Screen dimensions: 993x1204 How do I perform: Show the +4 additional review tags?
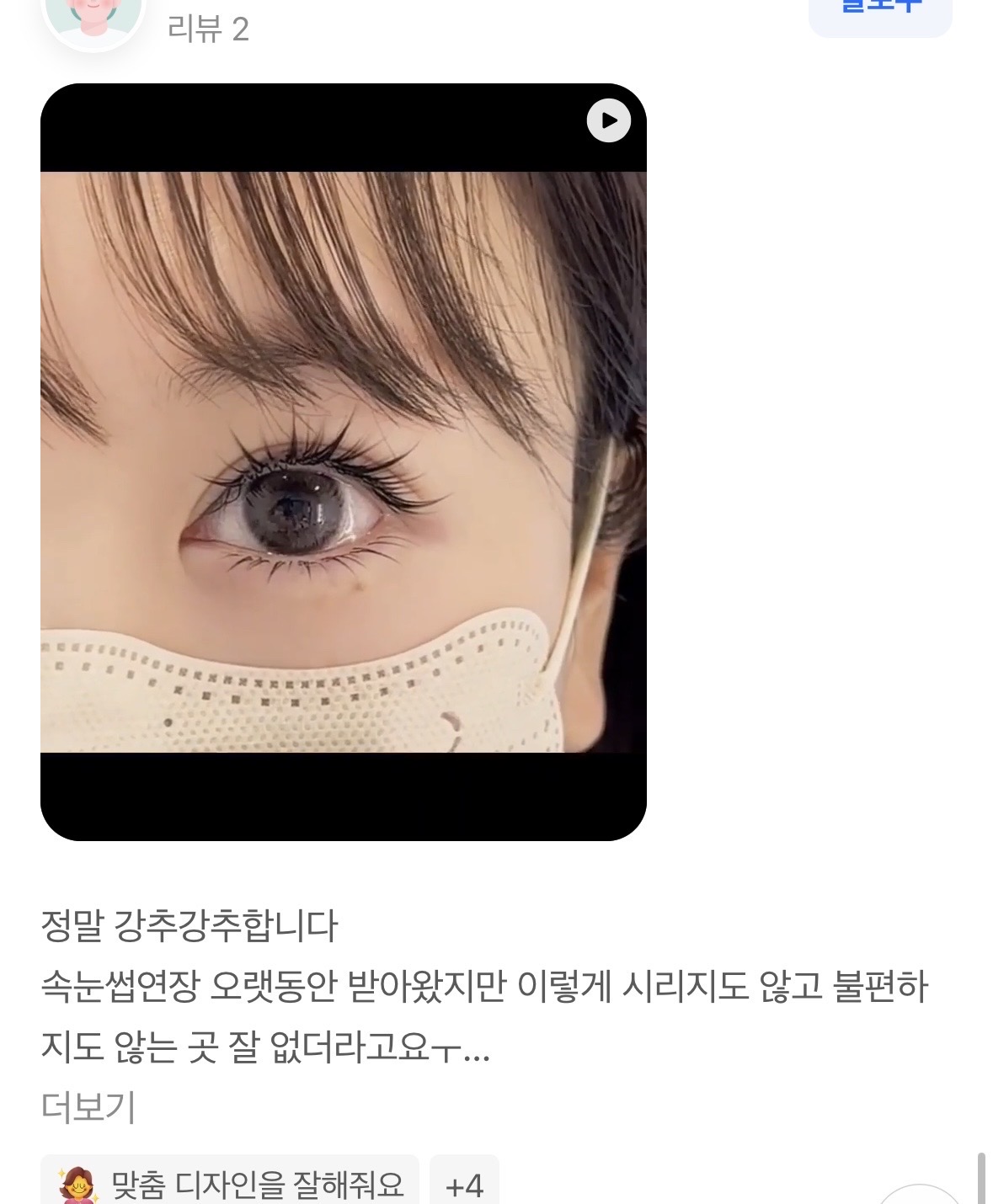click(464, 1185)
